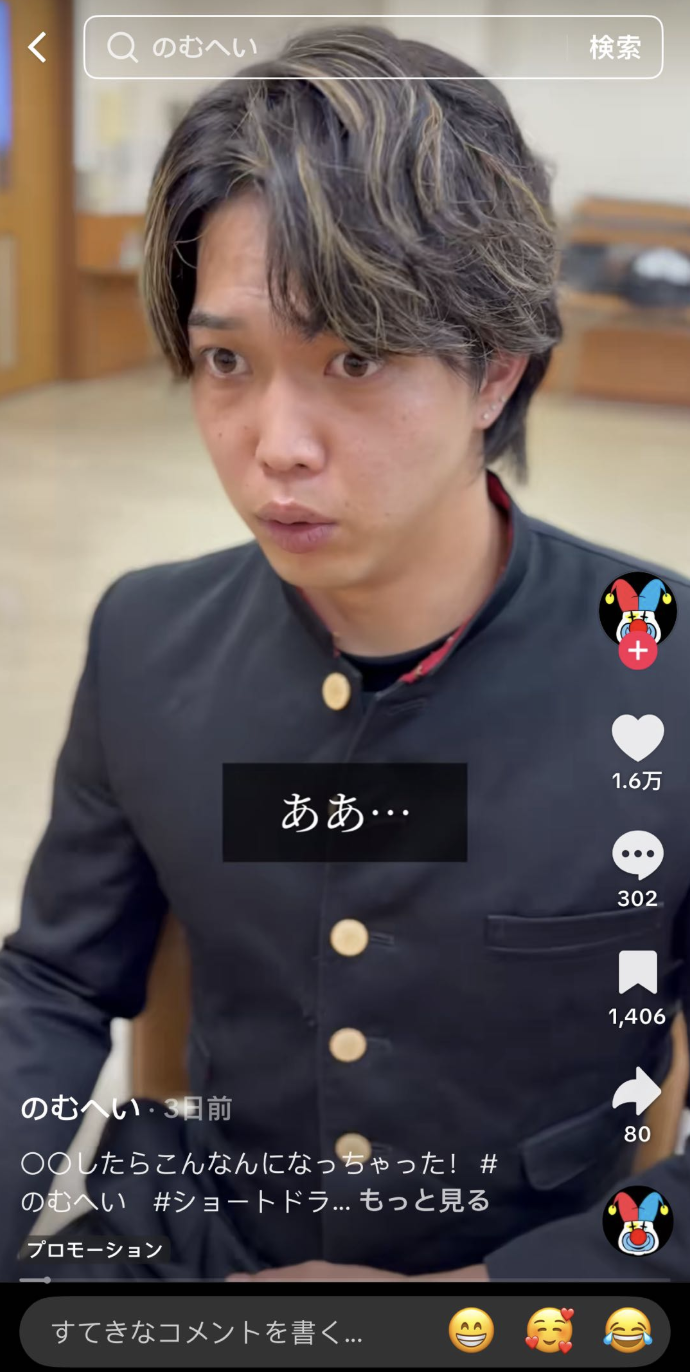Viewport: 690px width, 1372px height.
Task: Follow the creator via the red plus
Action: tap(637, 652)
